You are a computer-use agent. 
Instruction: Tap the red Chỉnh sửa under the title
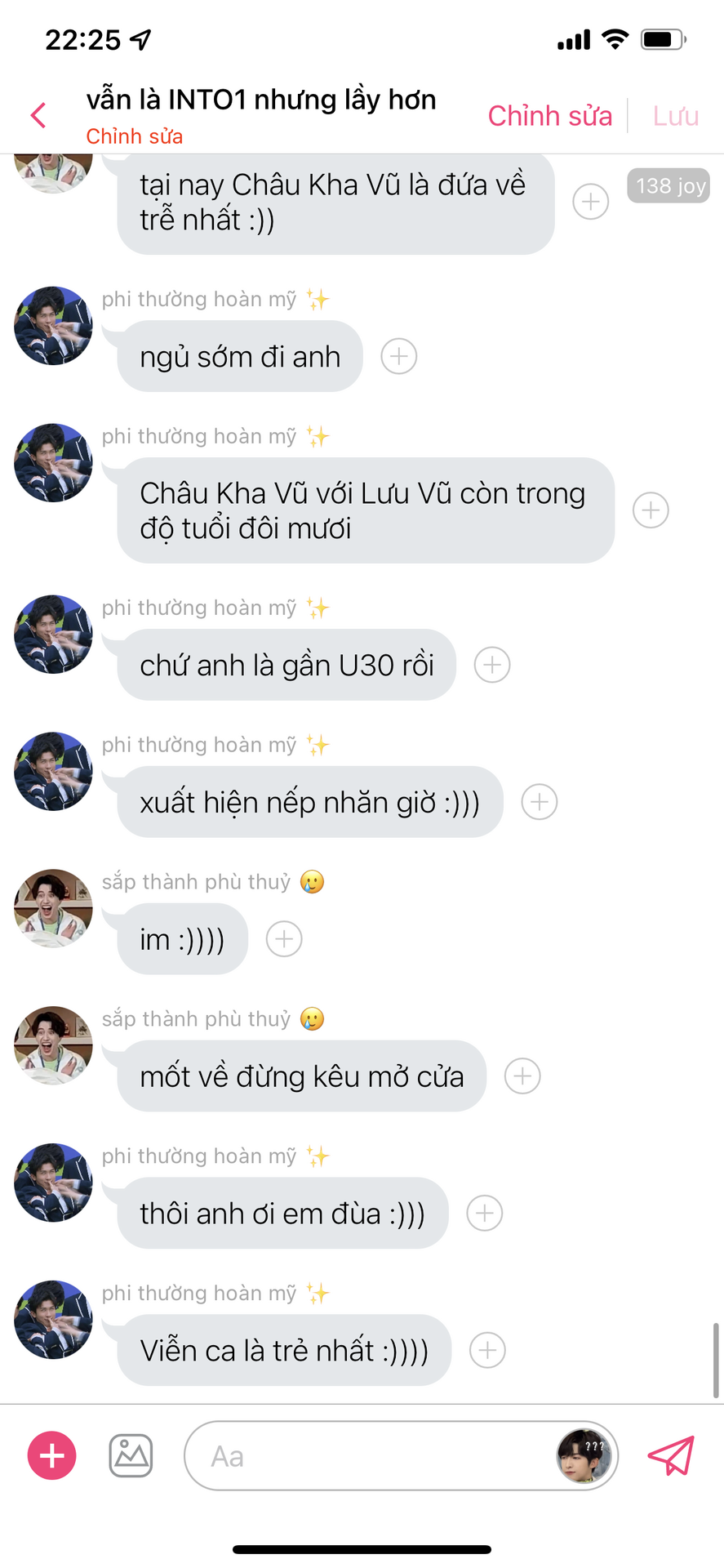point(135,136)
